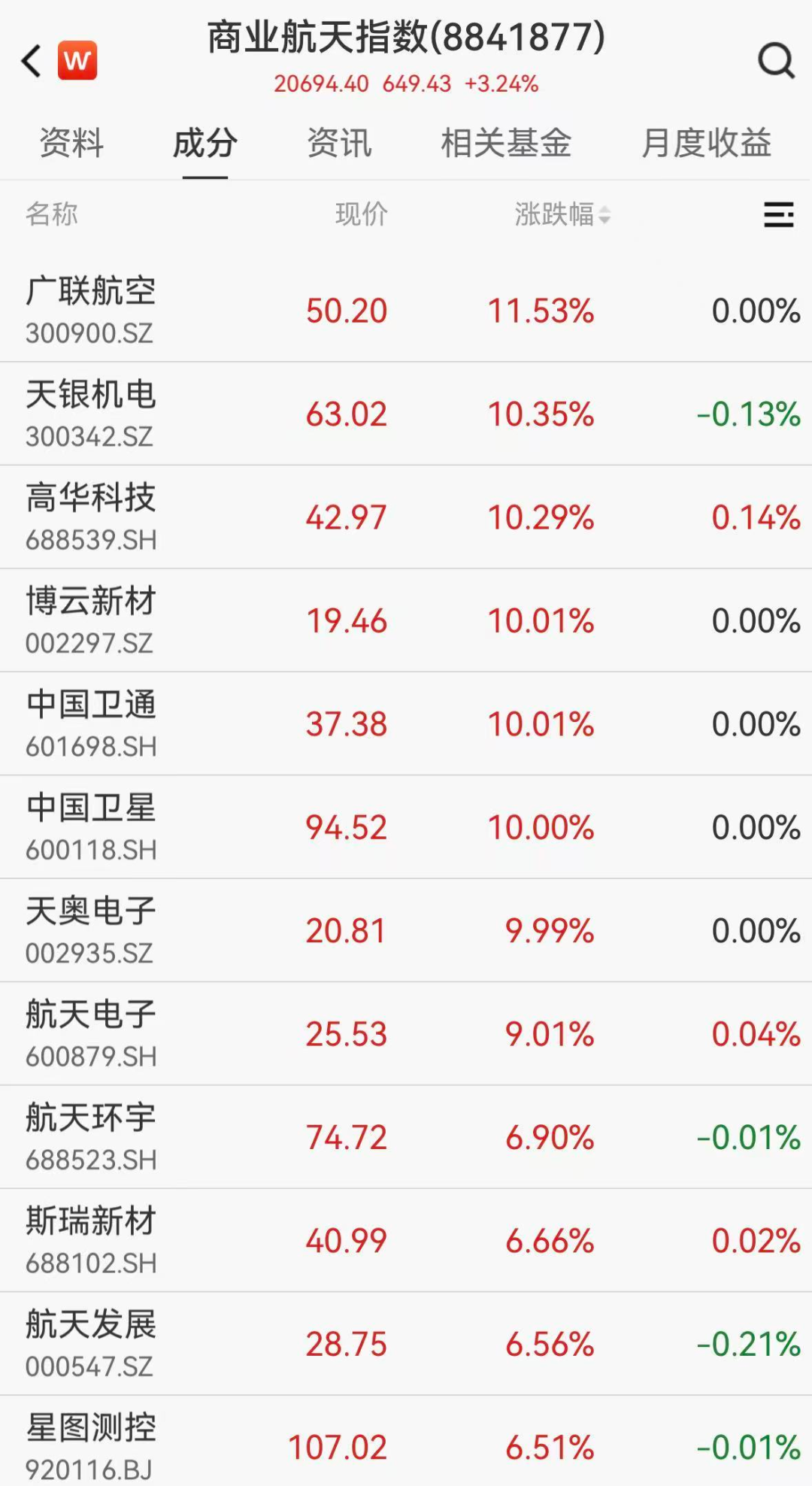Click the 名称 column header
This screenshot has width=812, height=1486.
click(50, 216)
